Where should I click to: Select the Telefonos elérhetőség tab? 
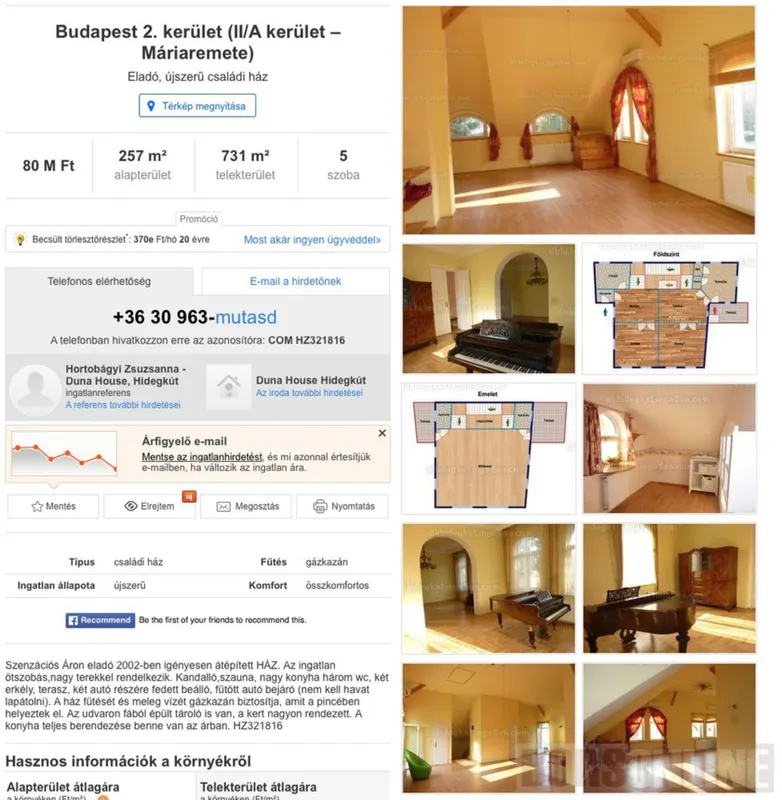pos(99,281)
